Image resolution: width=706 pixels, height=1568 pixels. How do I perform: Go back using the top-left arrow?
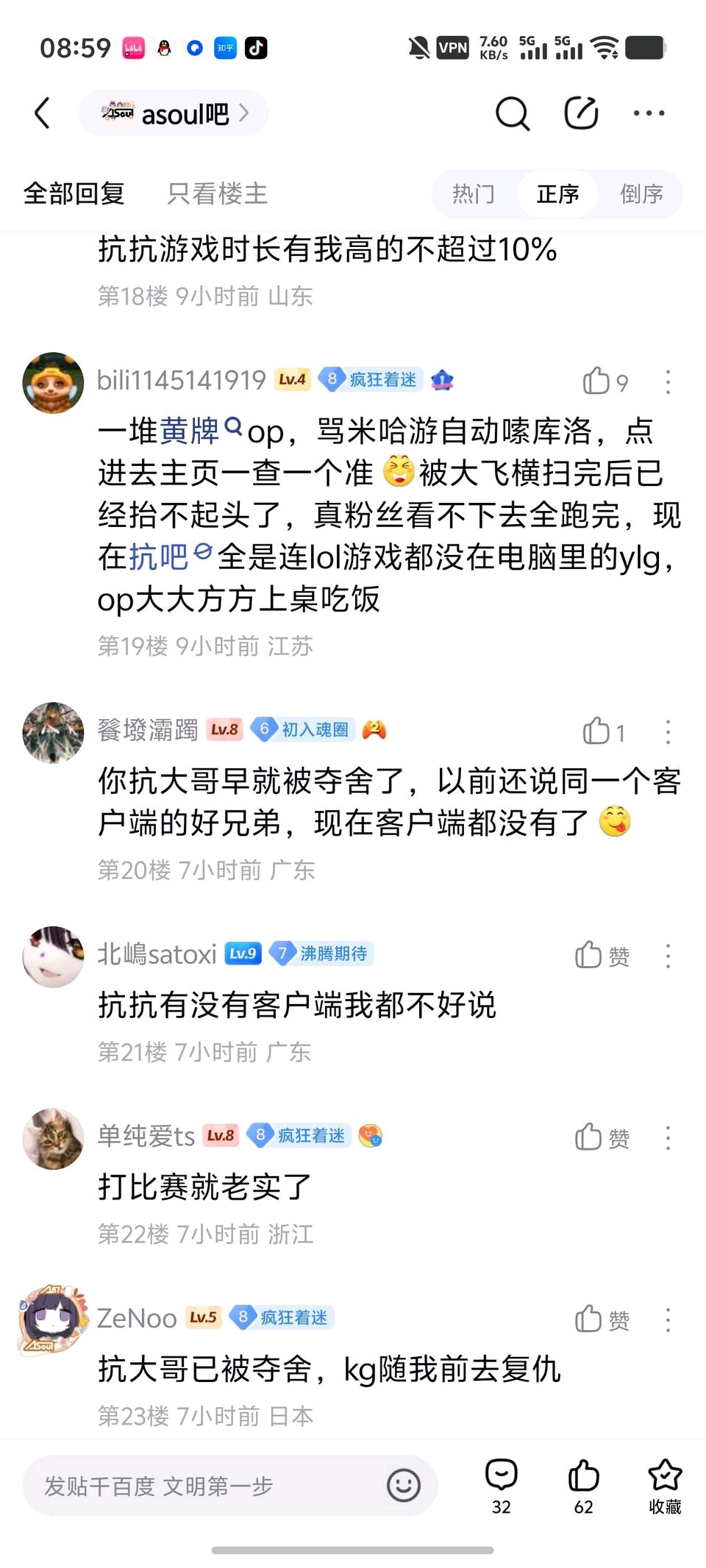click(x=43, y=113)
